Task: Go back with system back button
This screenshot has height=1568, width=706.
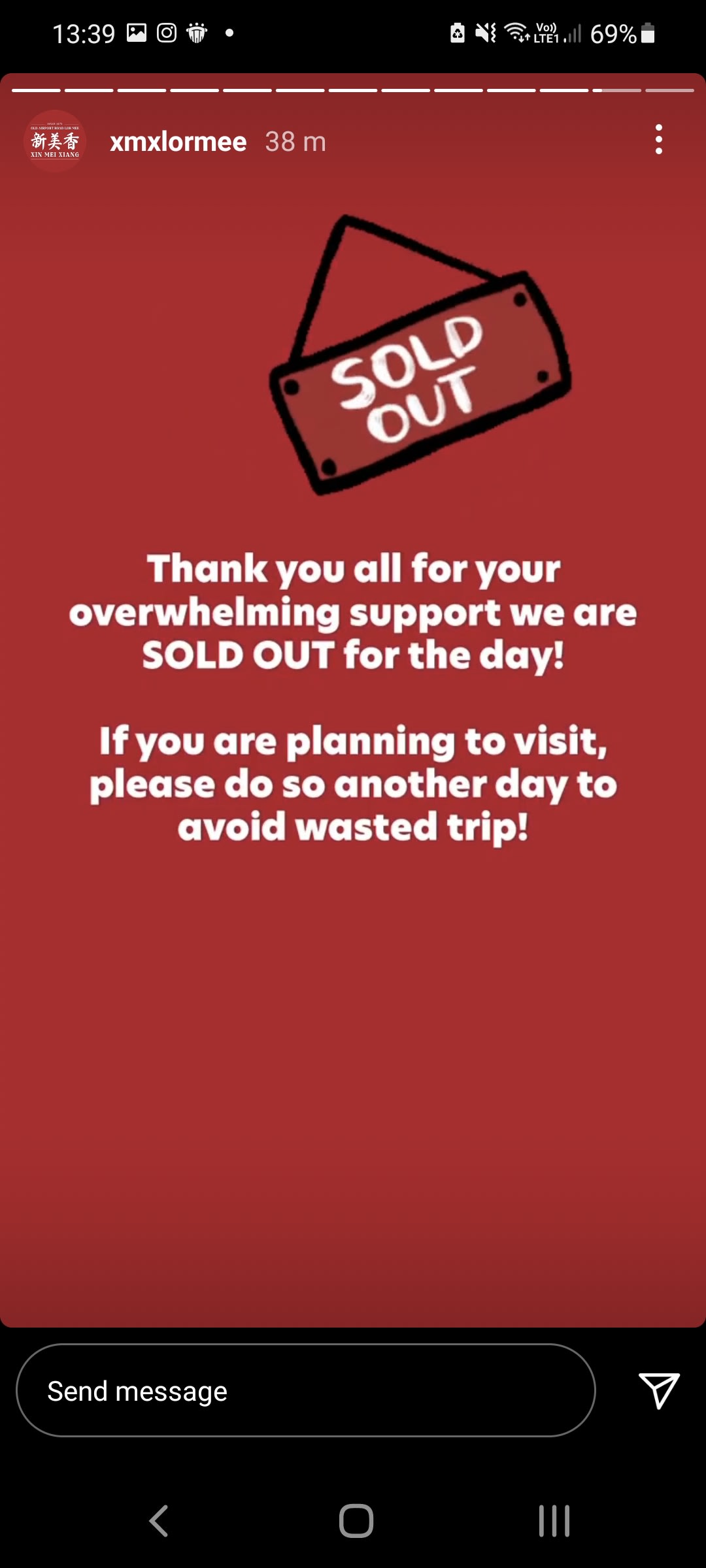Action: (x=159, y=1520)
